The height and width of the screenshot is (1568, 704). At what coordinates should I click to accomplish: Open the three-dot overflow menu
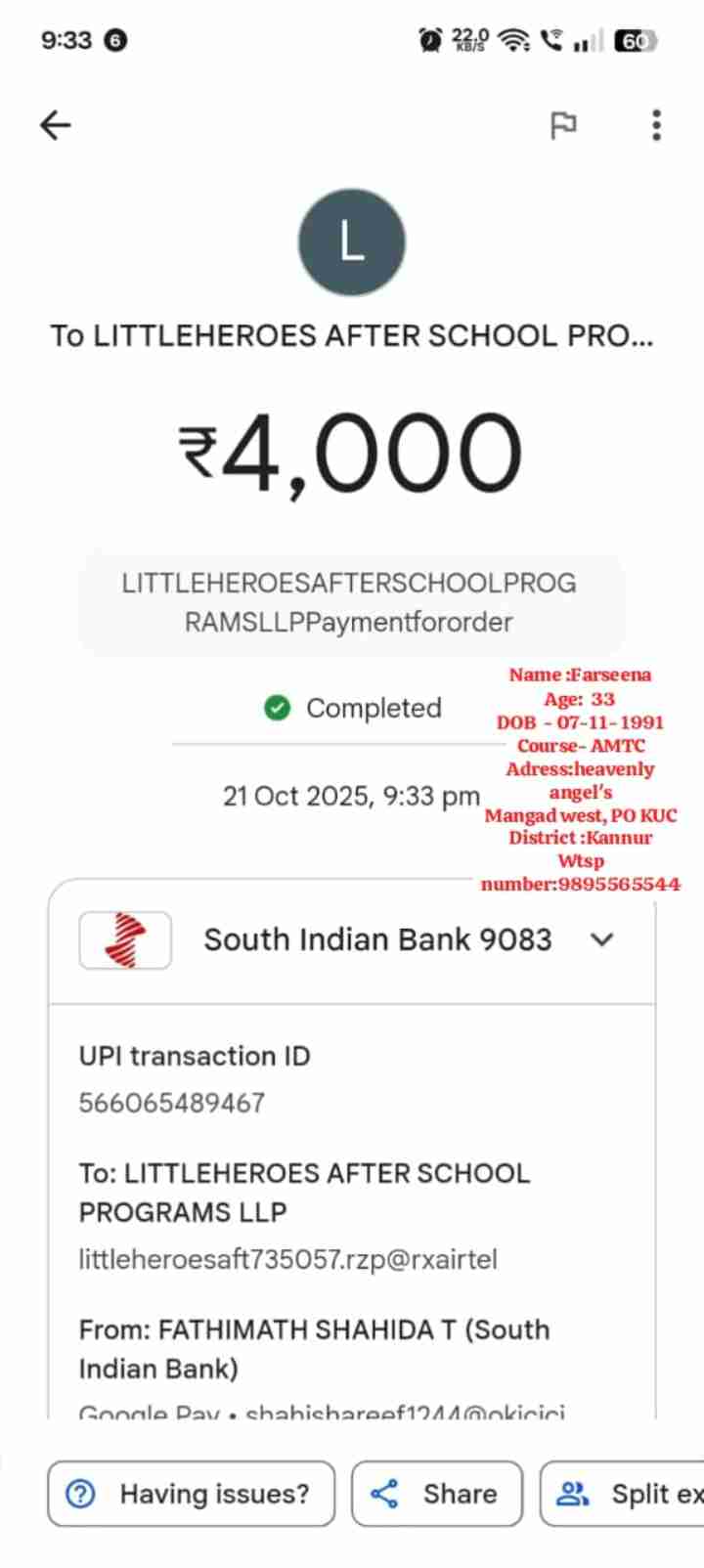(656, 125)
